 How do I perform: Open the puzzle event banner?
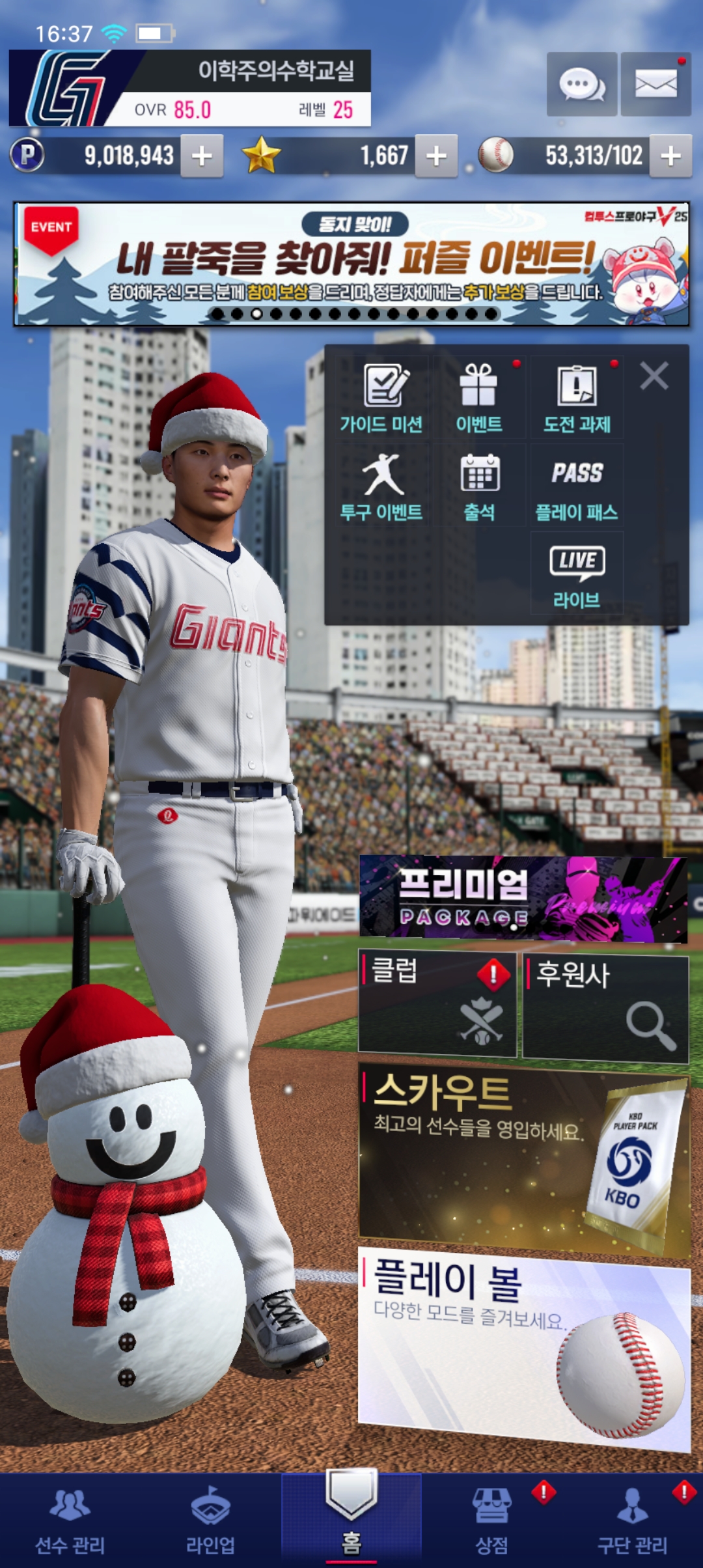[x=351, y=264]
